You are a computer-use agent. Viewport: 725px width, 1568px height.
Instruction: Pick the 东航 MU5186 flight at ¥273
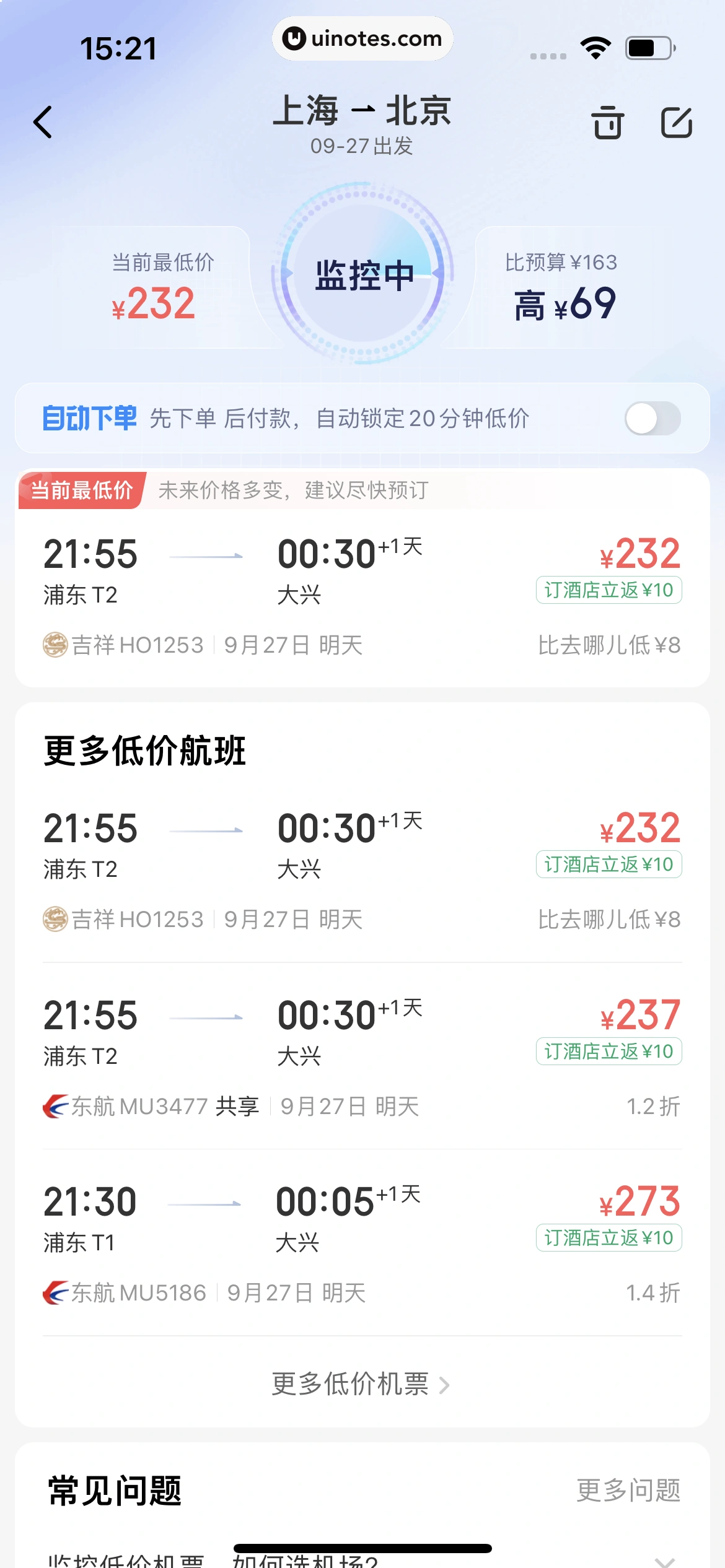(362, 1243)
